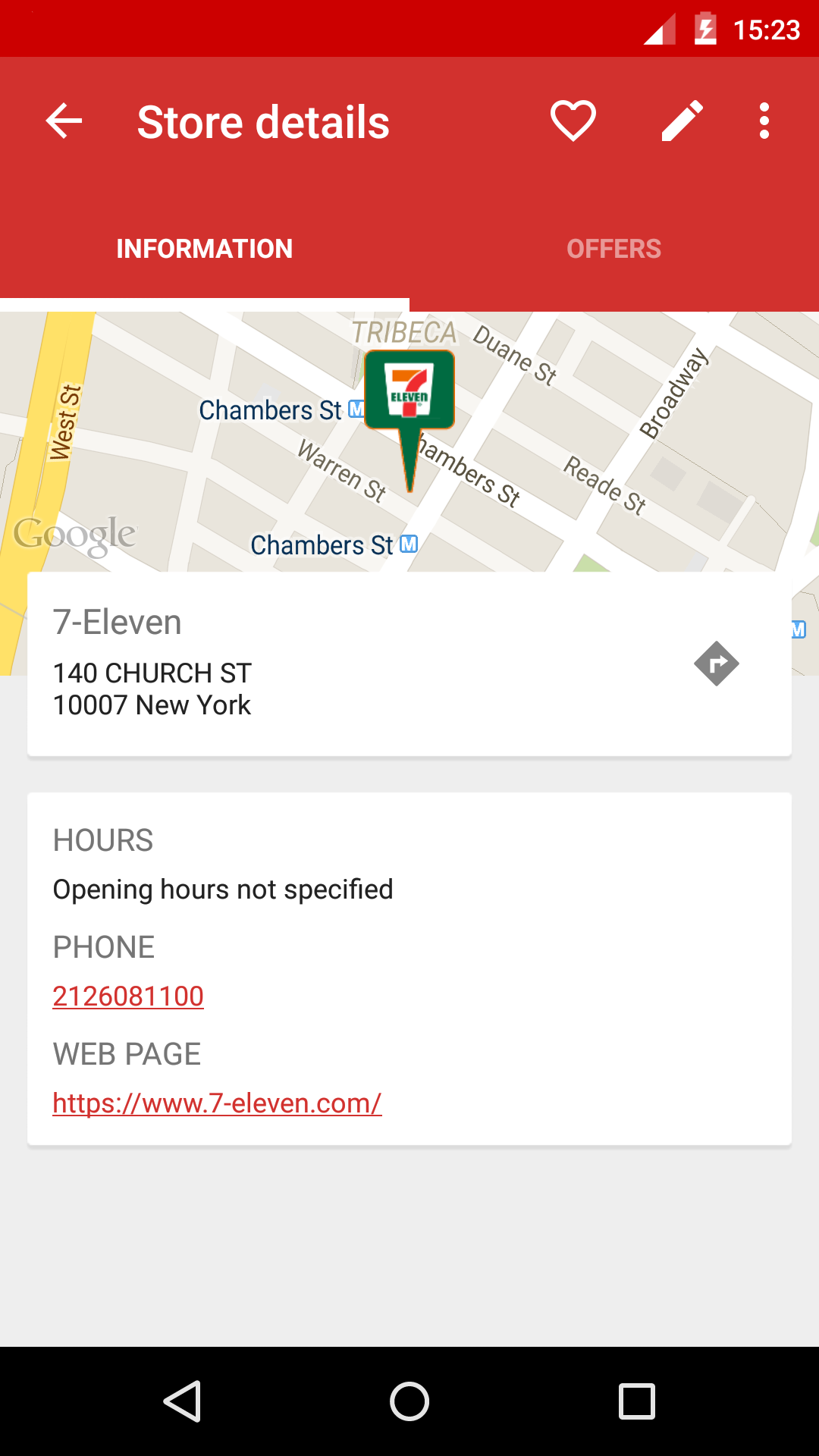The height and width of the screenshot is (1456, 819).
Task: Select the Information tab
Action: click(x=205, y=249)
